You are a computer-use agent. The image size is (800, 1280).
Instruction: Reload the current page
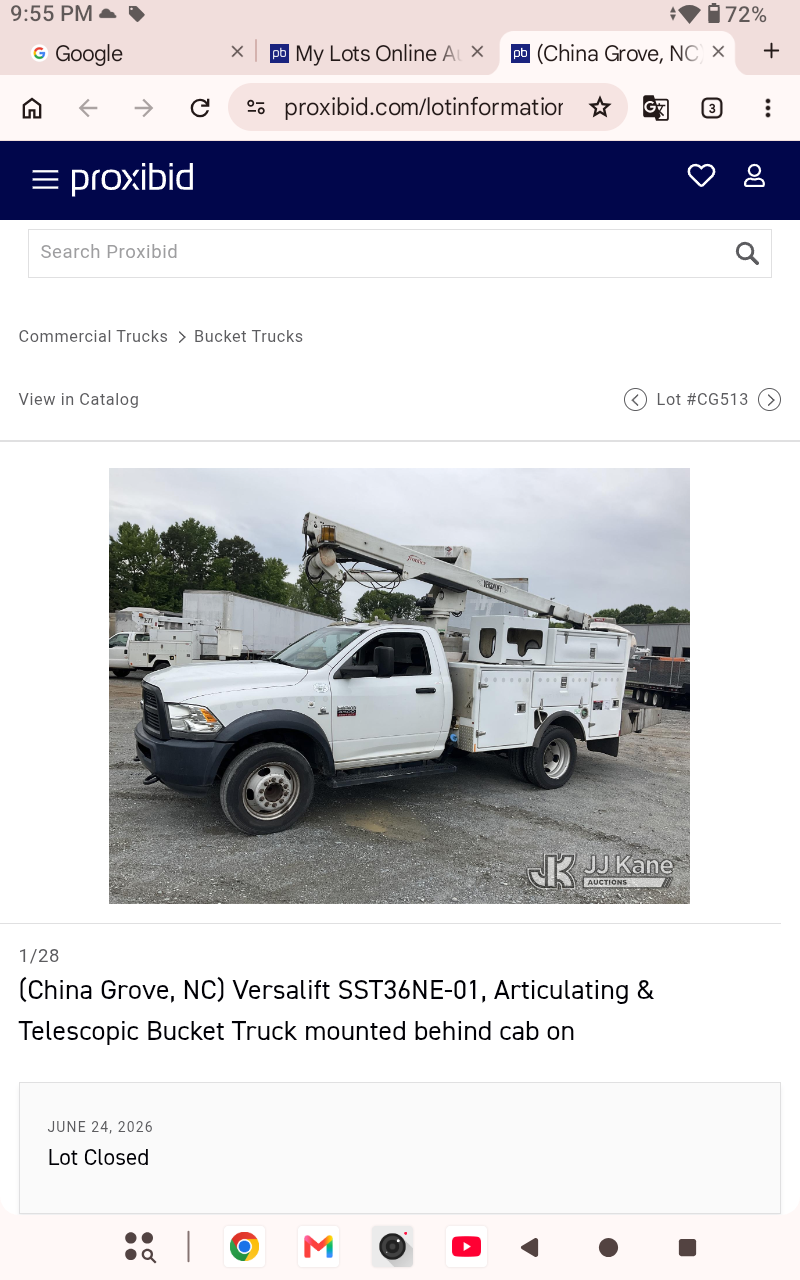coord(200,108)
